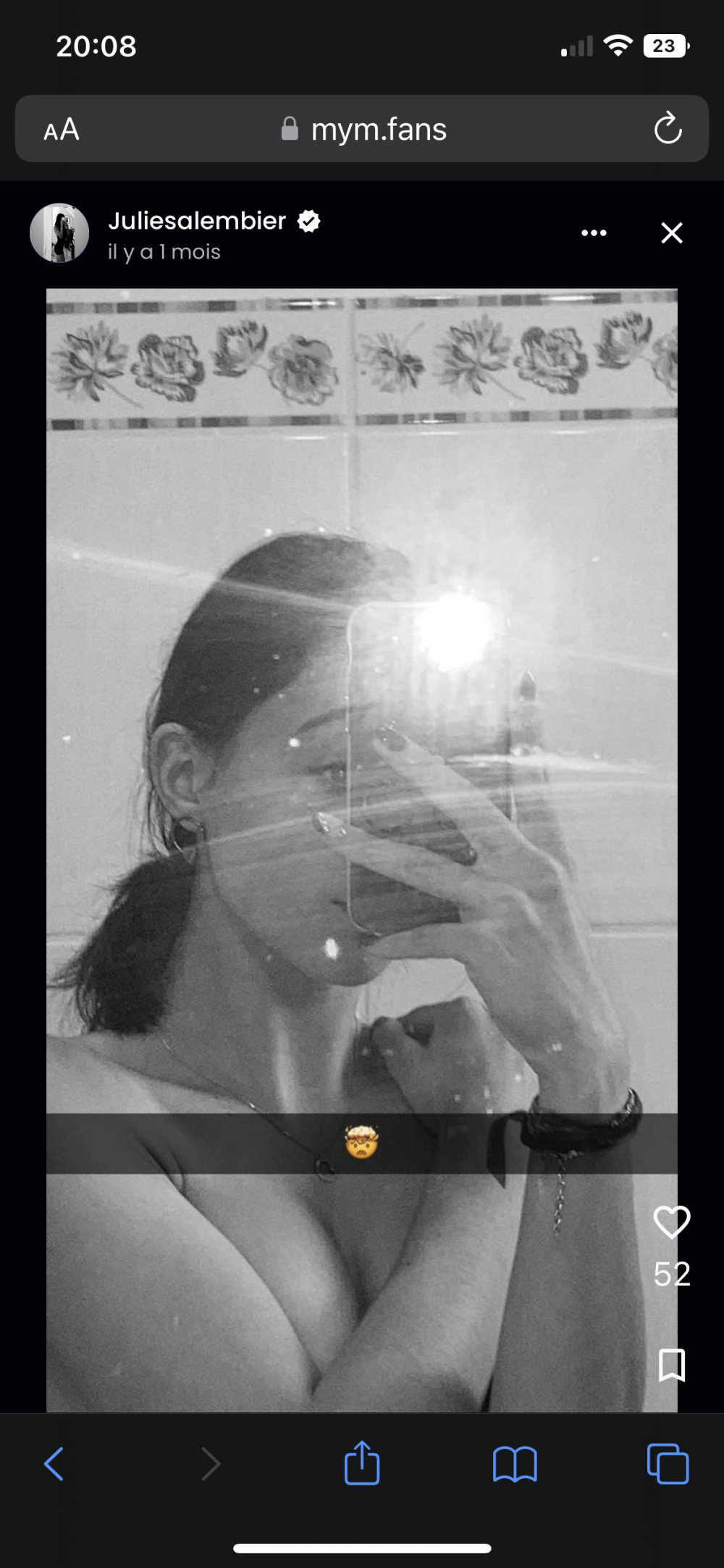Go back in Safari
The height and width of the screenshot is (1568, 724).
(54, 1464)
